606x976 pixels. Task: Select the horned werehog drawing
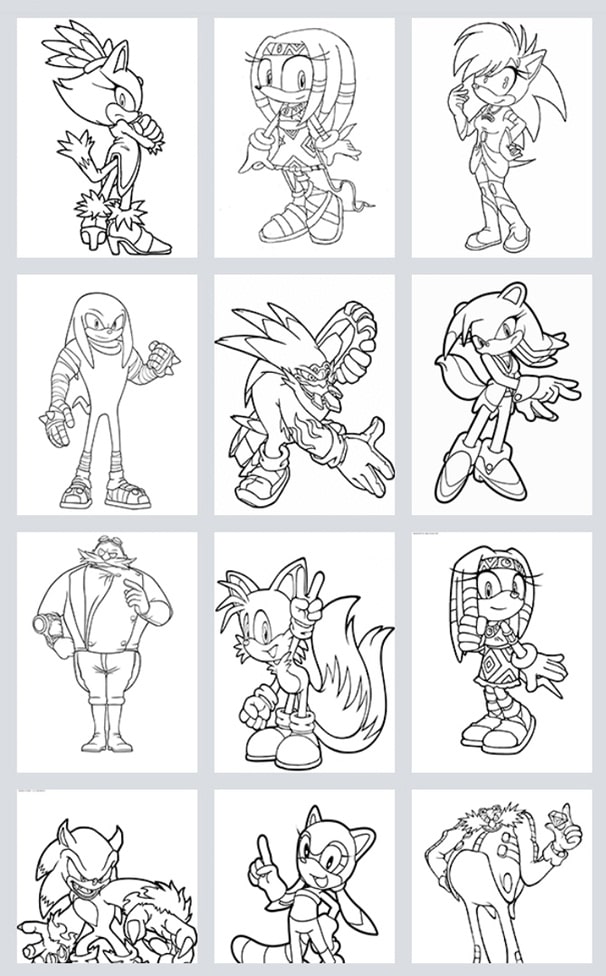(107, 880)
